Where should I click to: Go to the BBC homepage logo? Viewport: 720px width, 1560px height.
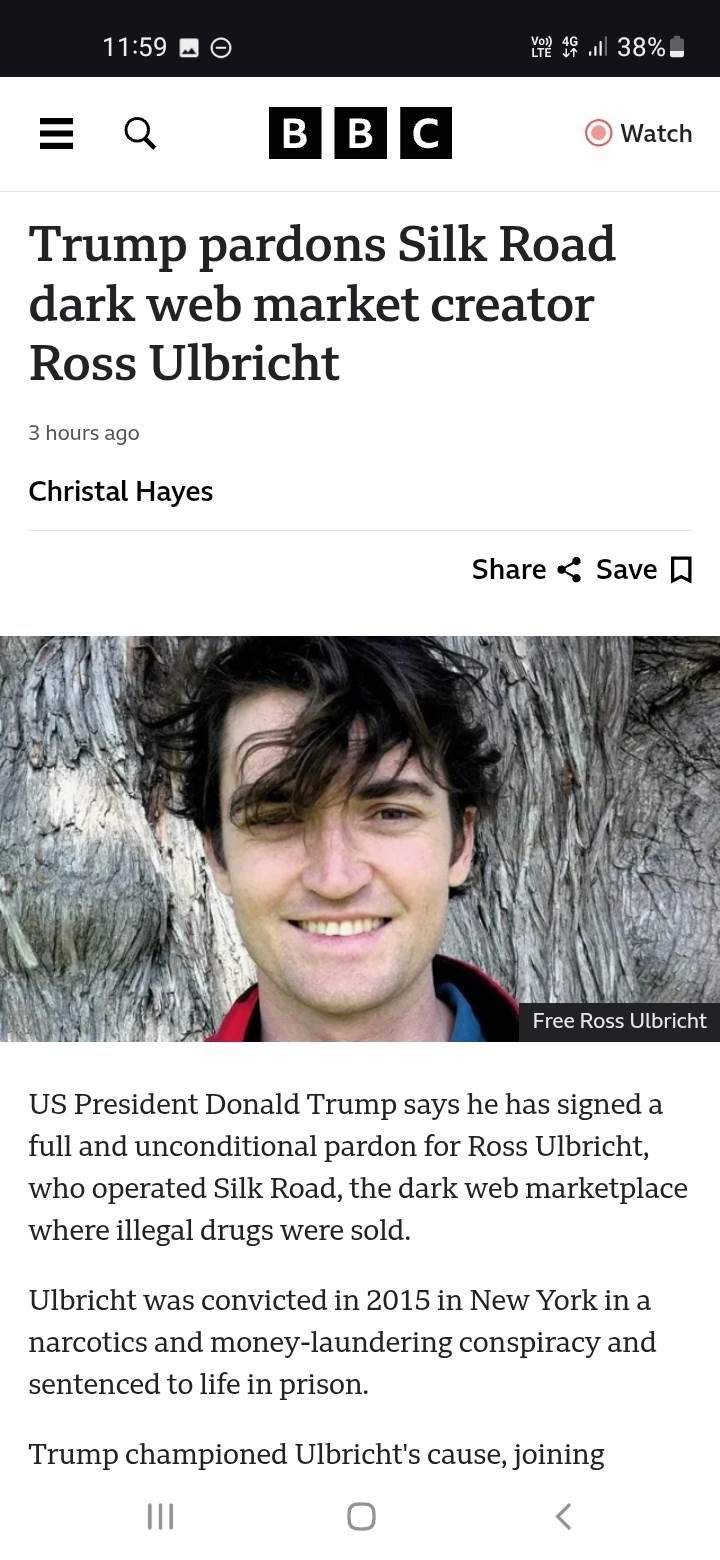(x=360, y=133)
